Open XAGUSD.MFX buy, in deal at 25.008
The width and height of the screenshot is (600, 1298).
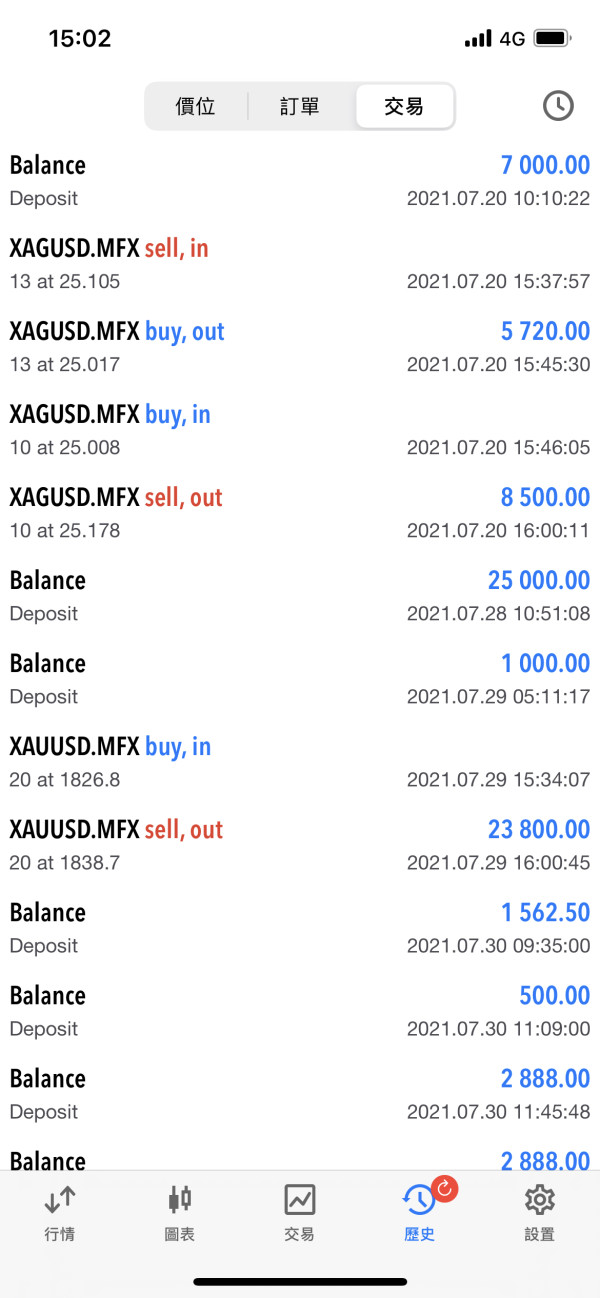300,429
